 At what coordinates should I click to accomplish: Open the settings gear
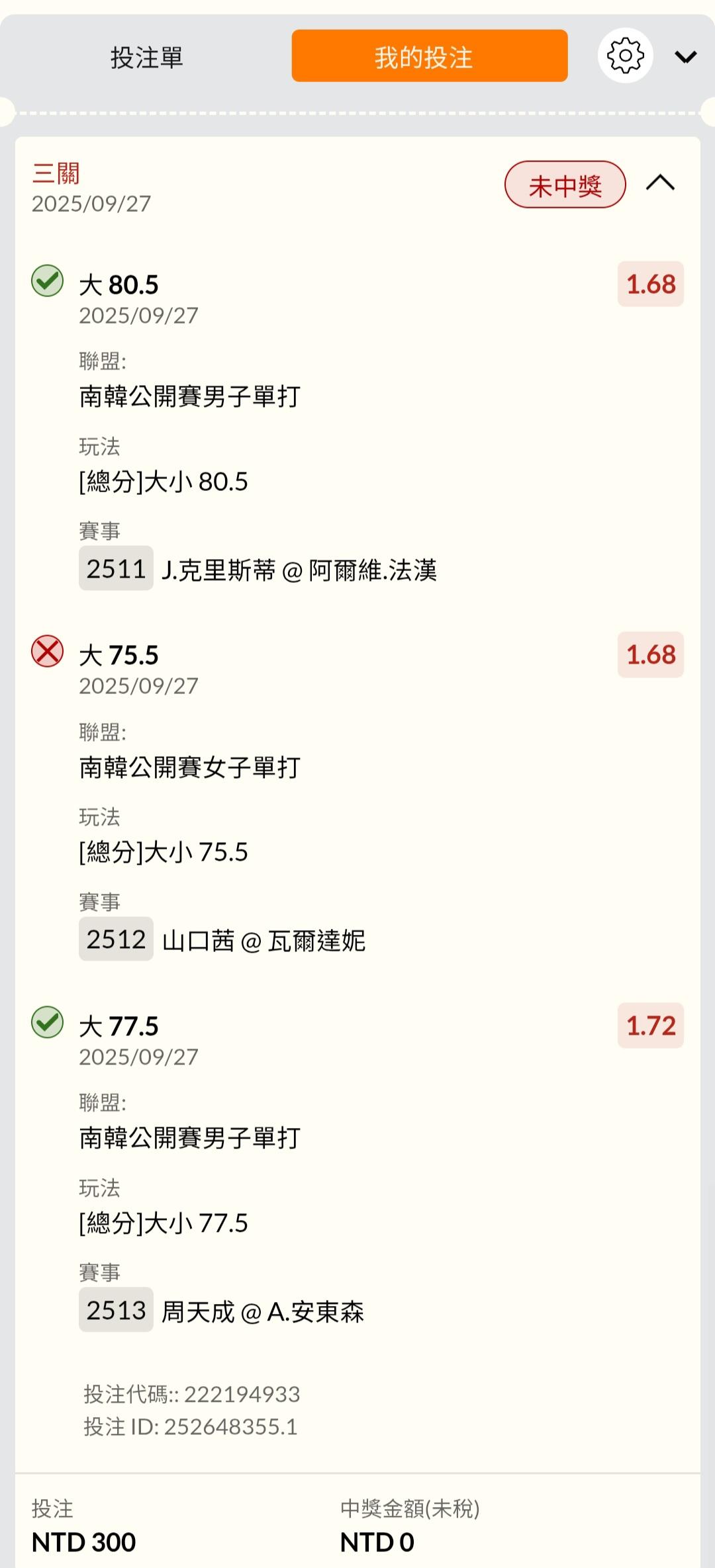pyautogui.click(x=625, y=56)
